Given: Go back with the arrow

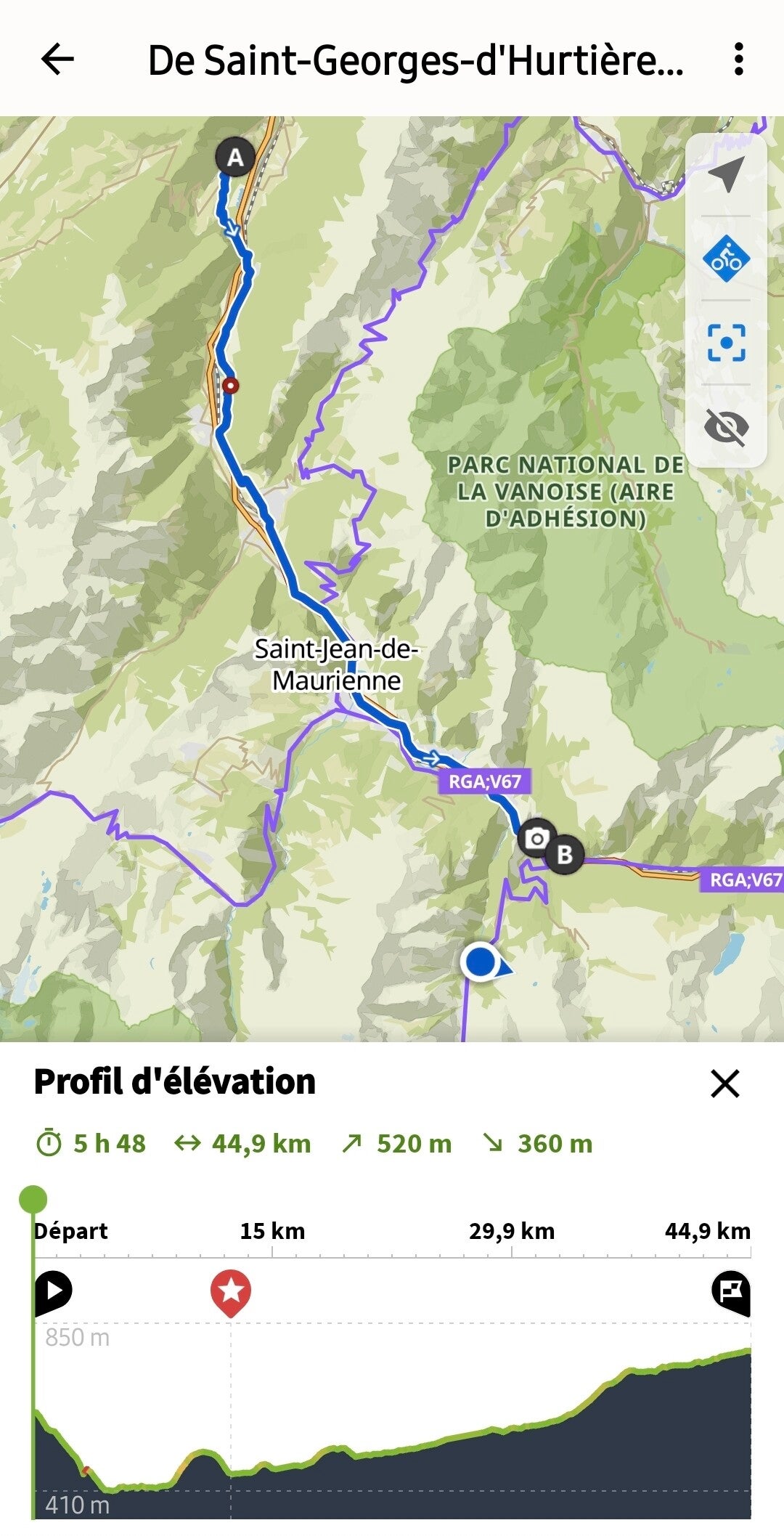Looking at the screenshot, I should tap(57, 59).
